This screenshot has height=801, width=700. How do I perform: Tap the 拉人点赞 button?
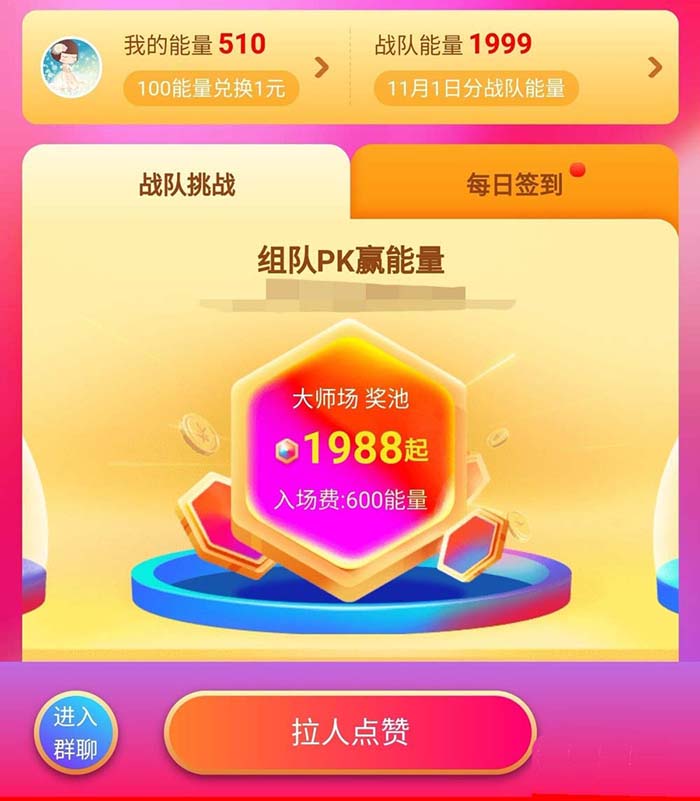(x=350, y=732)
